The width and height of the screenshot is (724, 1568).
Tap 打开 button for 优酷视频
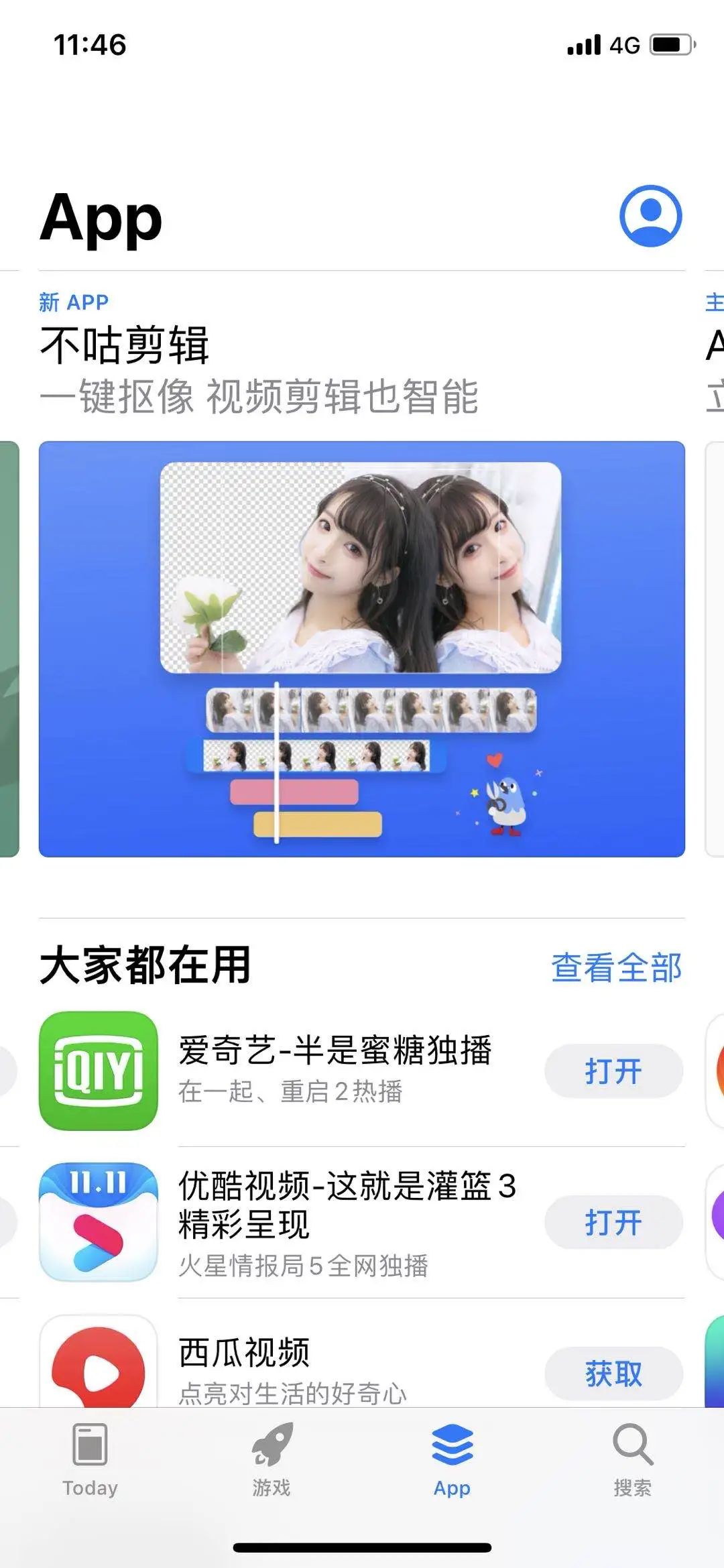pyautogui.click(x=613, y=1222)
